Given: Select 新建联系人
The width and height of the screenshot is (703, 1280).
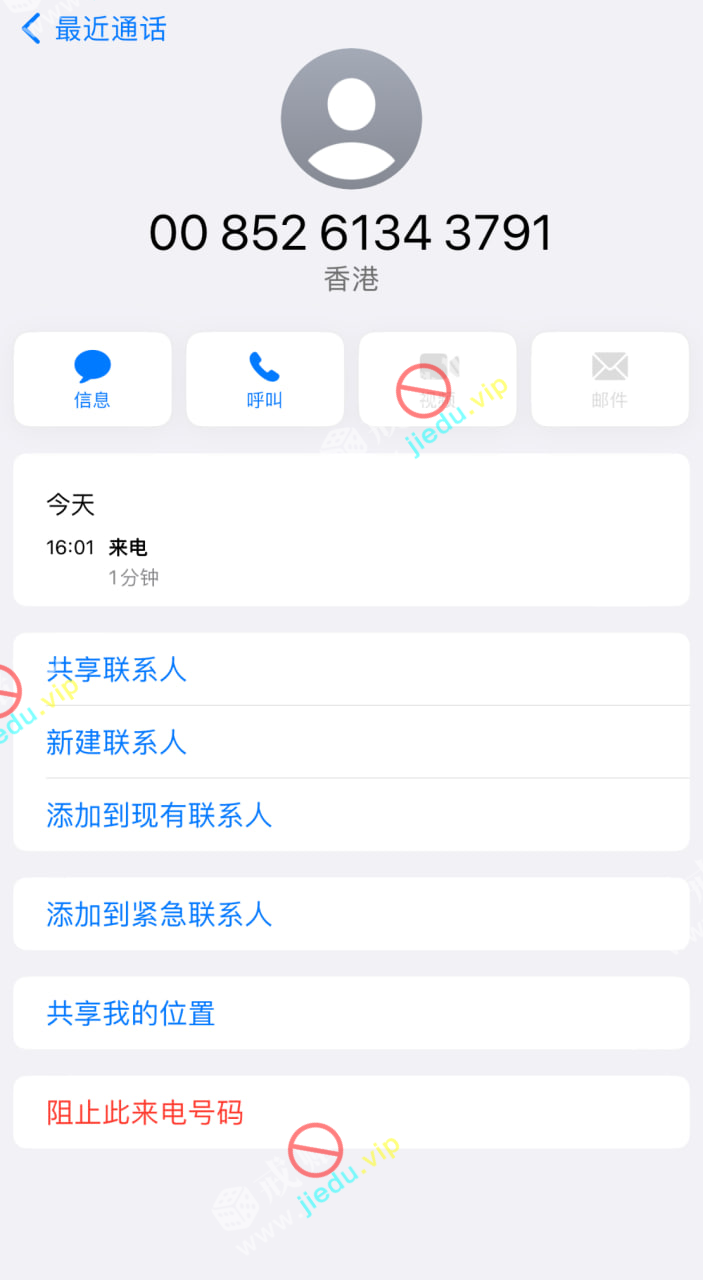Looking at the screenshot, I should tap(117, 742).
